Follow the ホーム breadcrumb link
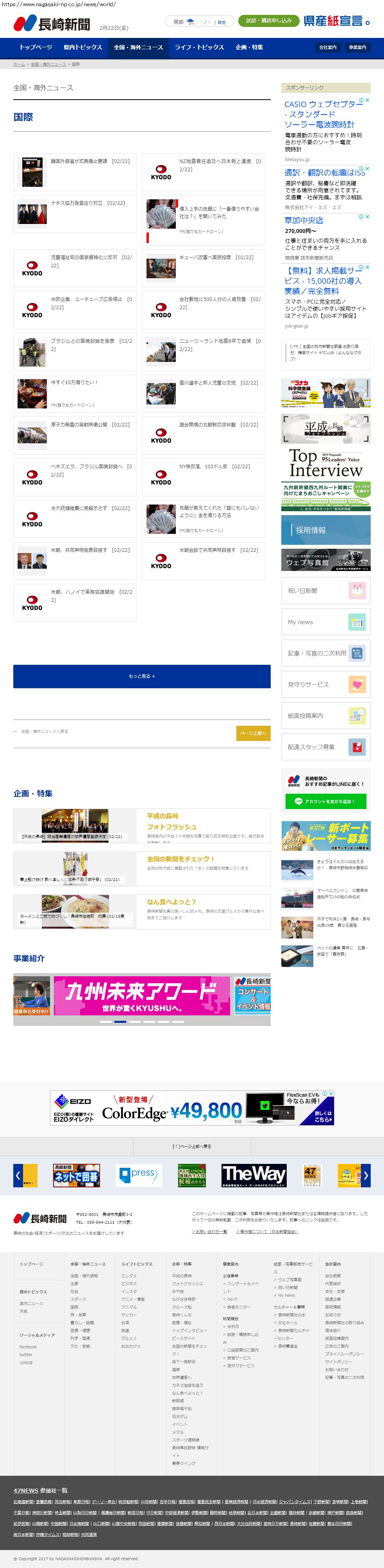This screenshot has width=384, height=1568. [x=19, y=64]
